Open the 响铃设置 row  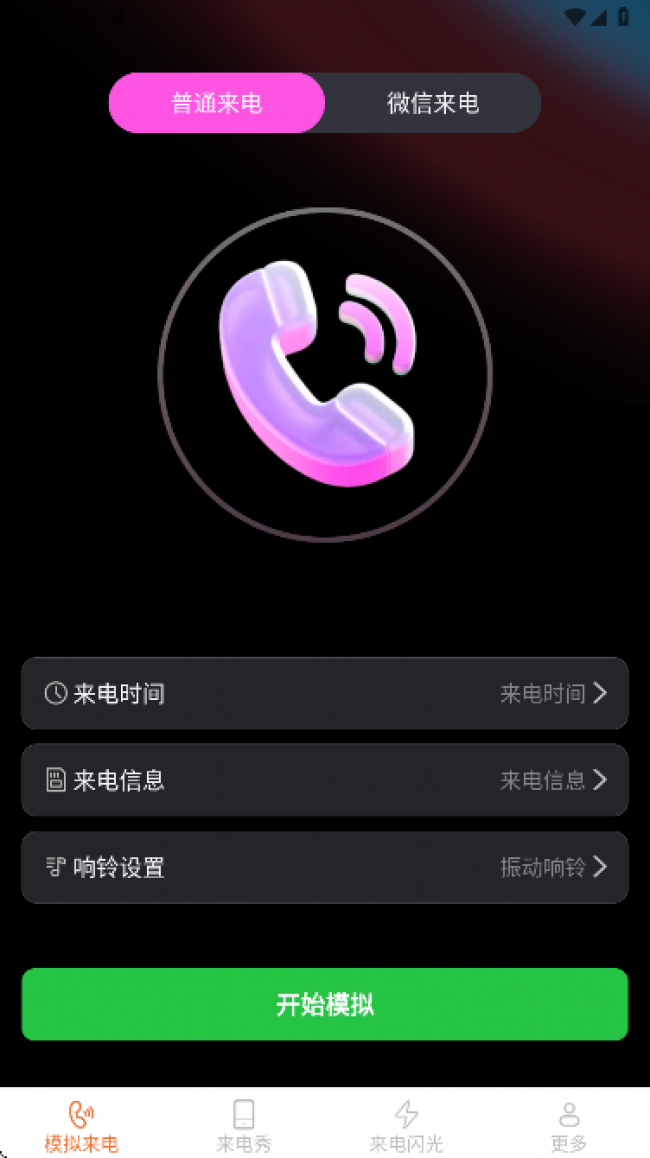point(325,867)
